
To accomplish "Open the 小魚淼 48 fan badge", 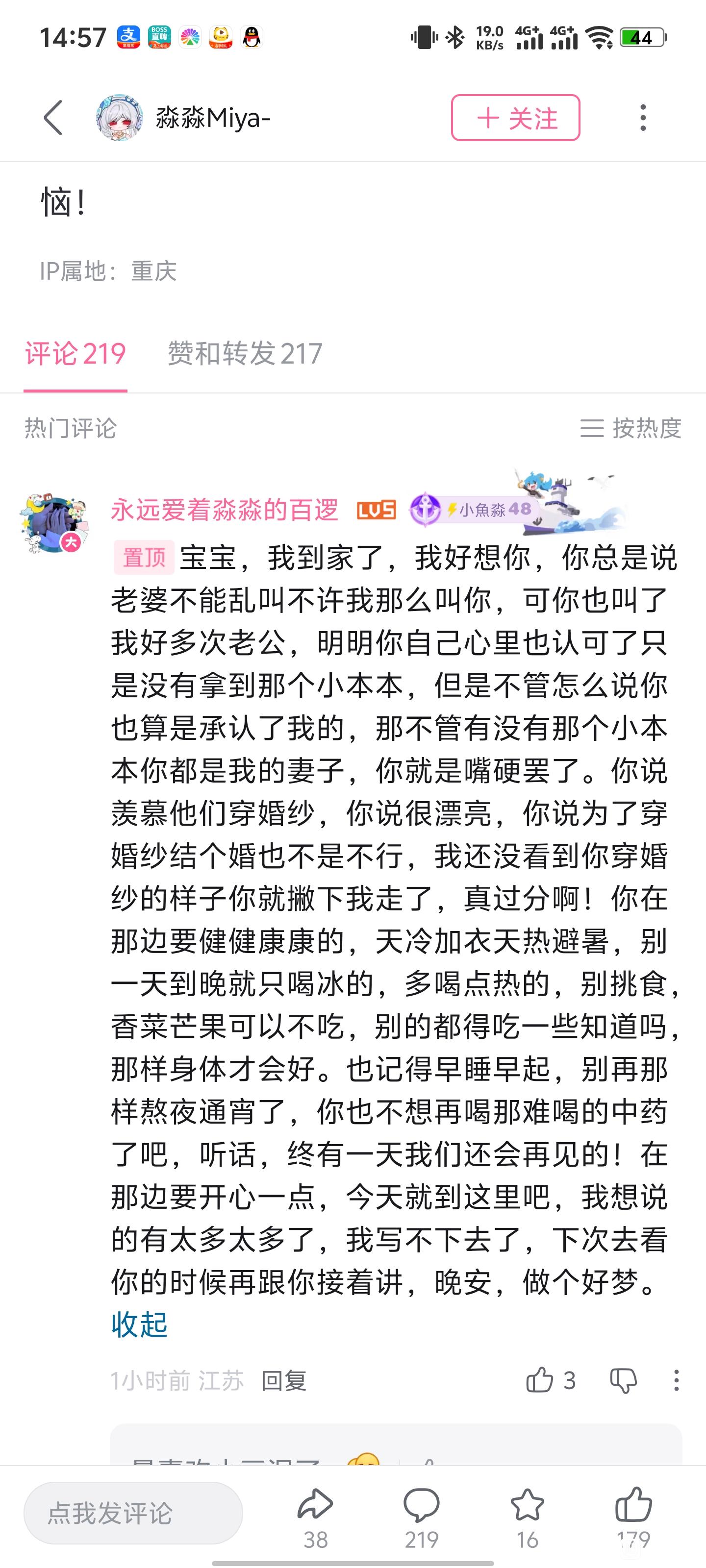I will (474, 509).
